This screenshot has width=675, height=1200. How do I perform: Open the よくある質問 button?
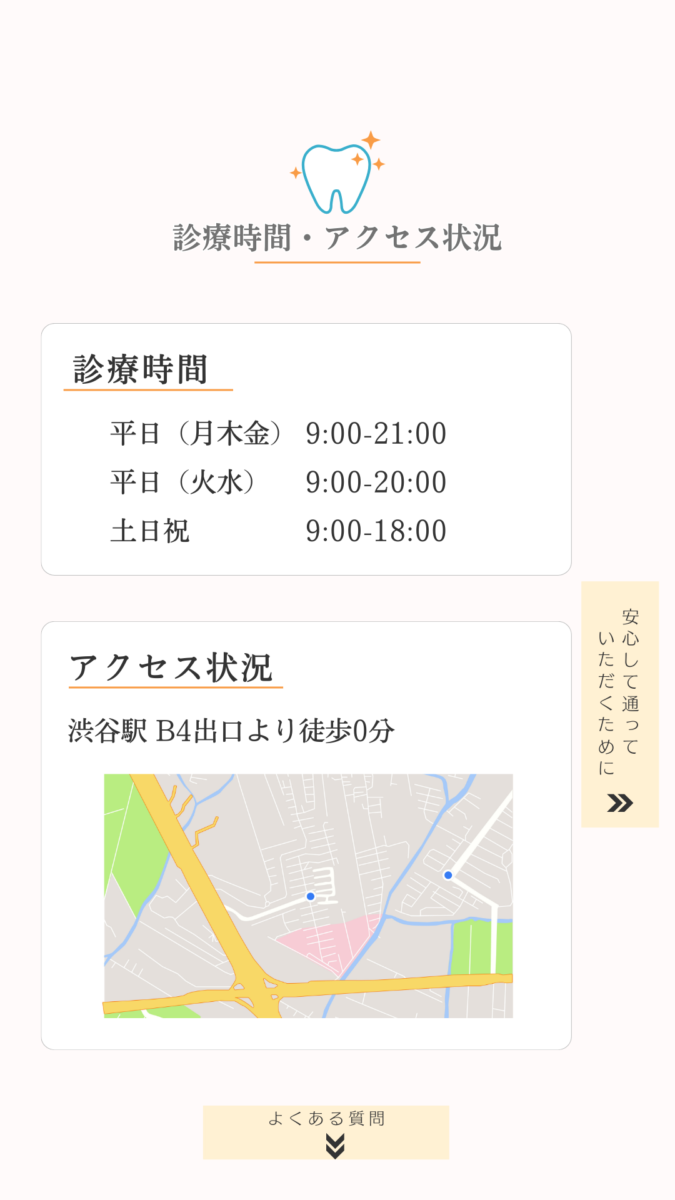tap(326, 1132)
